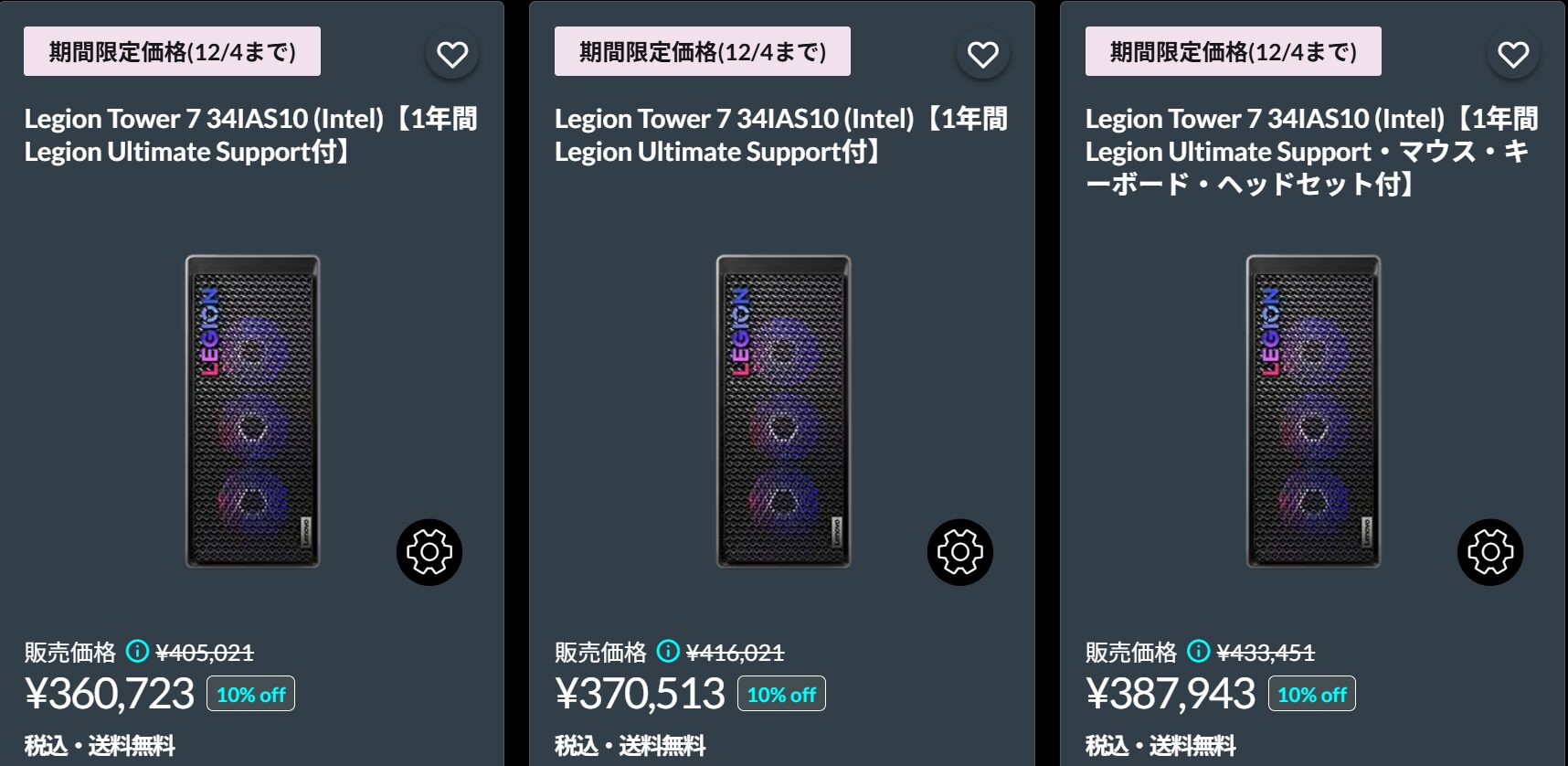Viewport: 1568px width, 766px height.
Task: Open the ¥360,723 Legion Tower 7 product card
Action: 250,135
